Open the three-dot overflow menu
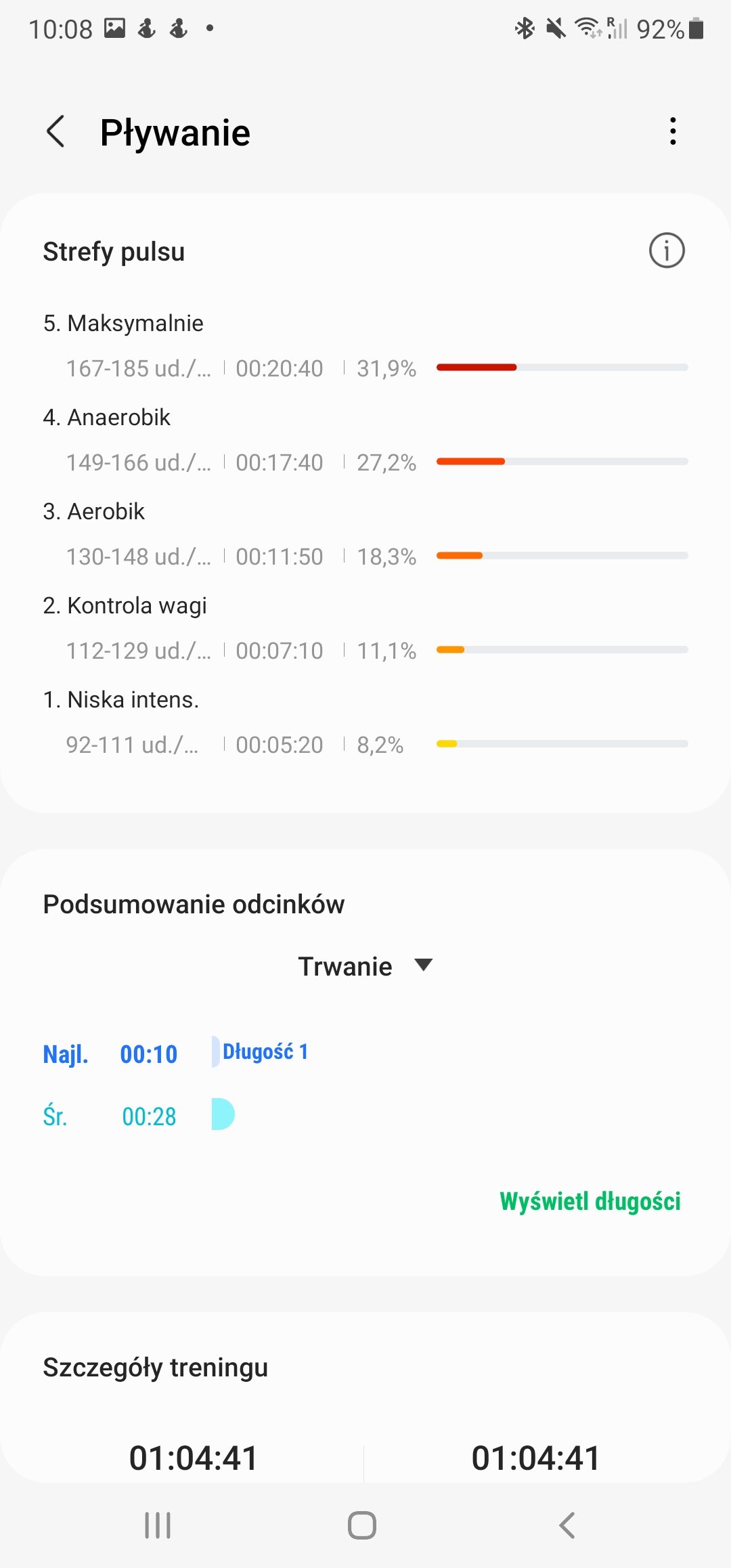 [673, 131]
